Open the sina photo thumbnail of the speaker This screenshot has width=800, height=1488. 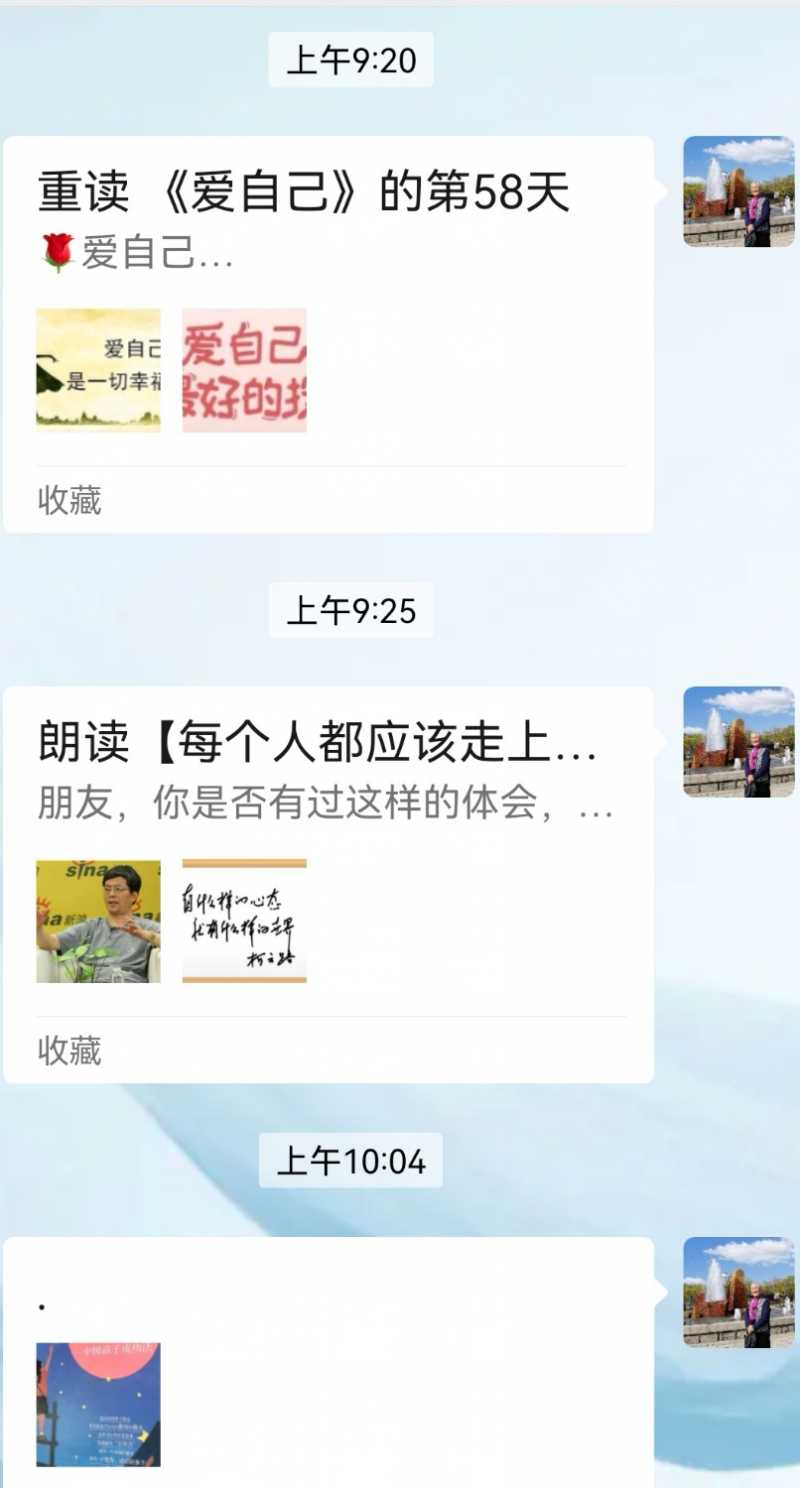click(x=98, y=920)
